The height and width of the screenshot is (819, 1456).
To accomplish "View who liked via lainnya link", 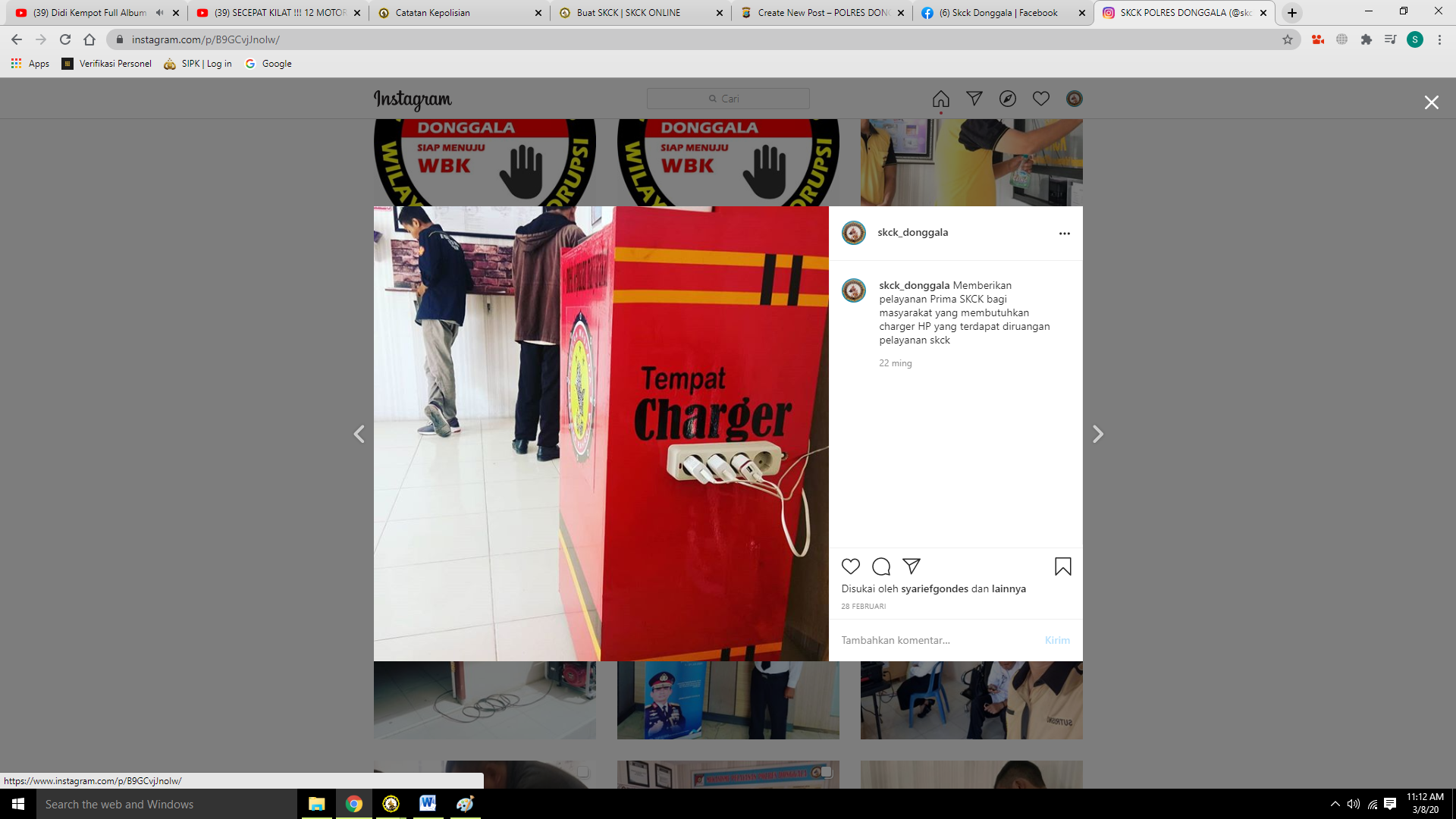I will coord(1008,588).
